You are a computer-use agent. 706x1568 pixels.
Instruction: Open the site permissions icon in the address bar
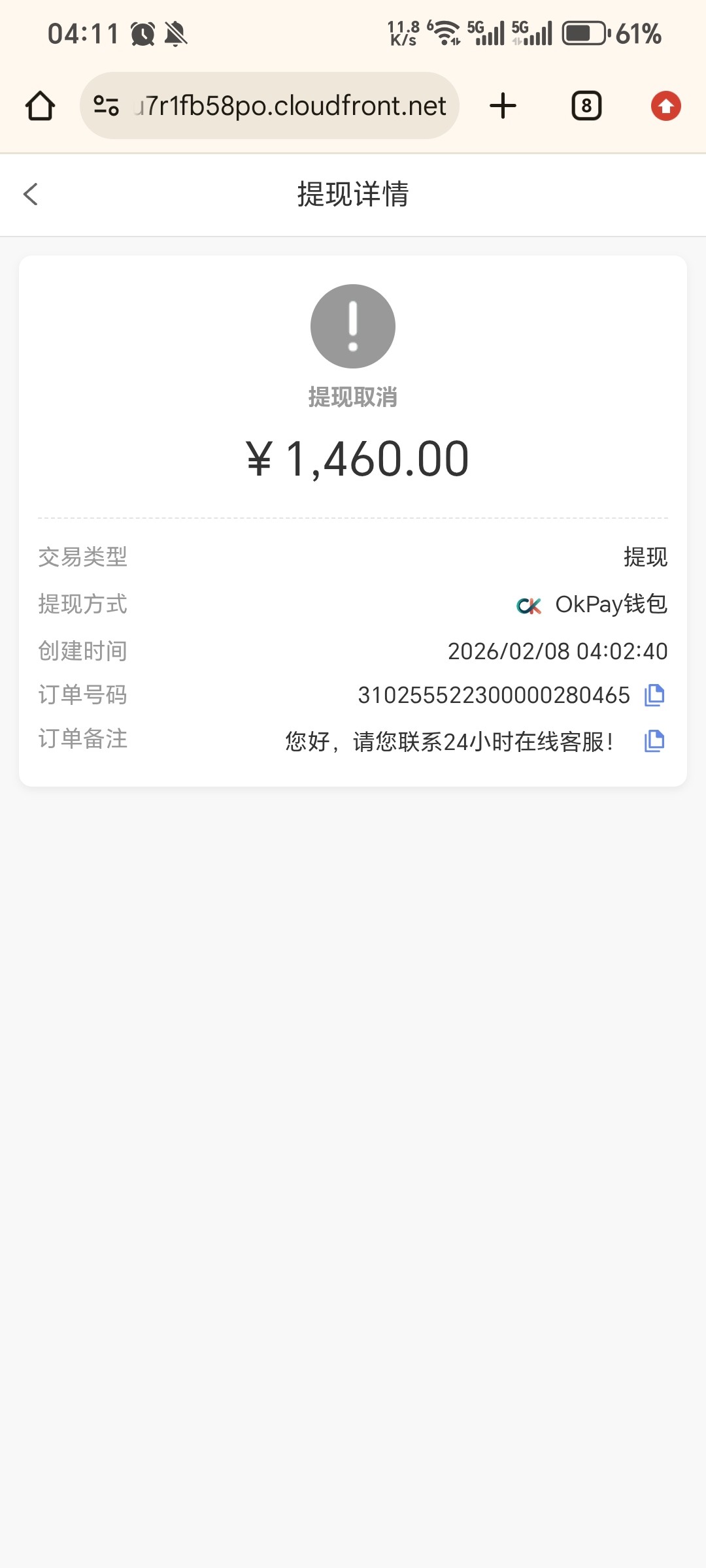click(x=106, y=105)
